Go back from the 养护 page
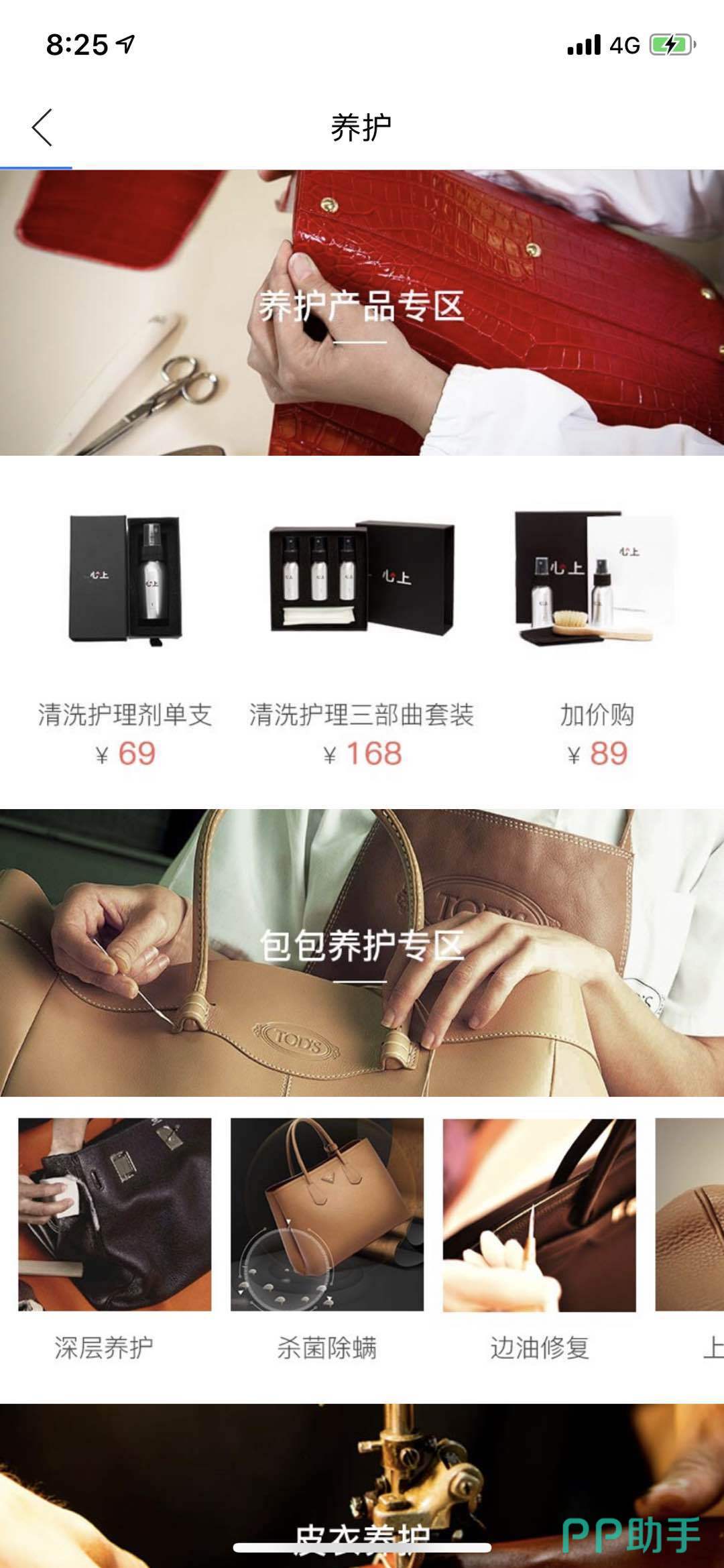Screen dimensions: 724x1568 click(42, 127)
